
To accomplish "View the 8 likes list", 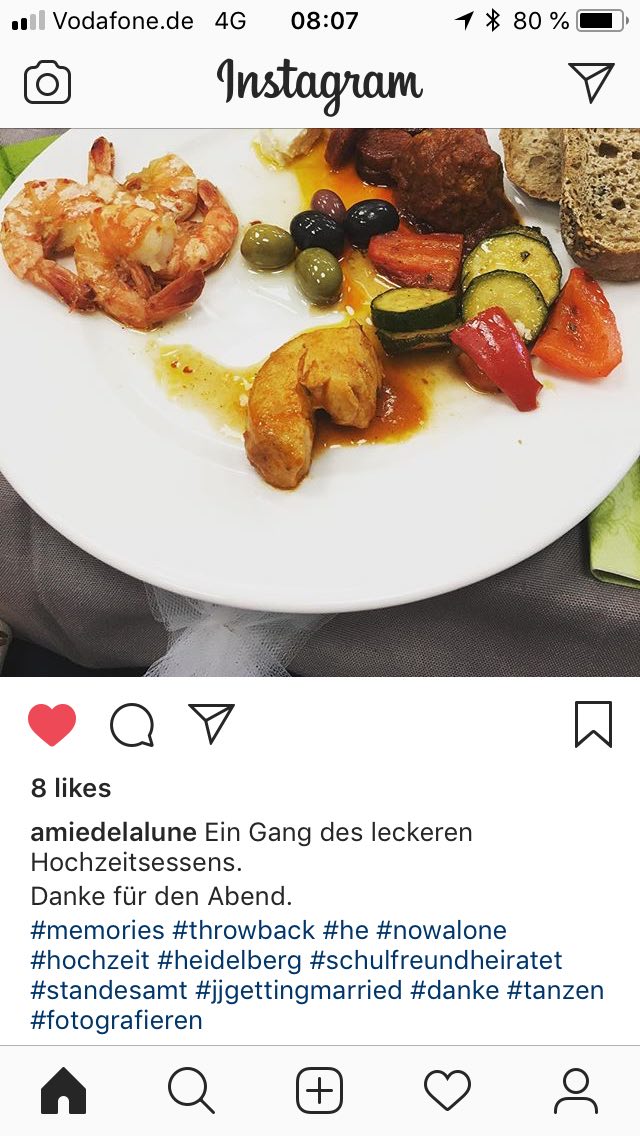I will [x=71, y=788].
